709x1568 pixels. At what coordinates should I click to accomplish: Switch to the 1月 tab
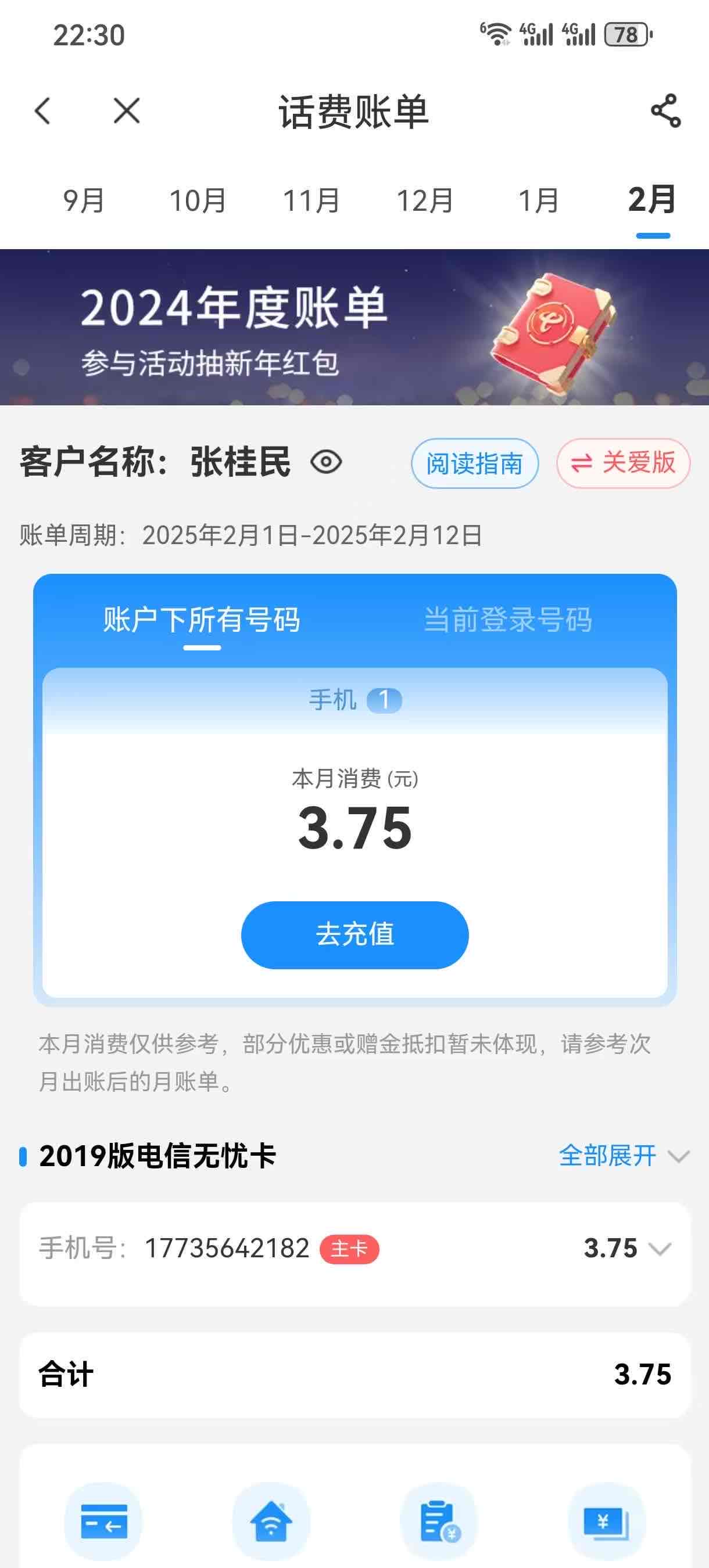point(539,201)
